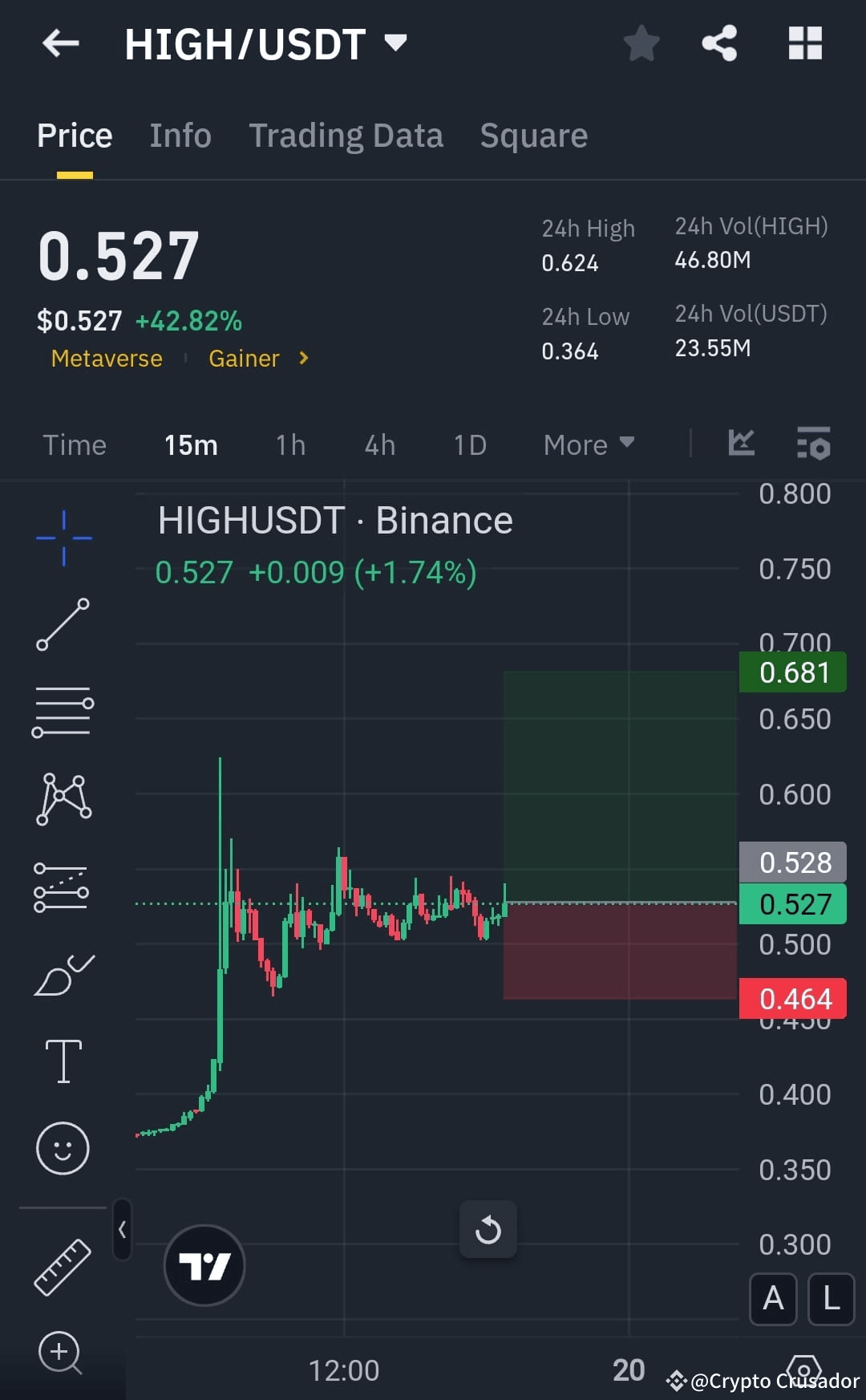Capture chart screenshot with camera icon
This screenshot has width=866, height=1400.
pos(806,1368)
